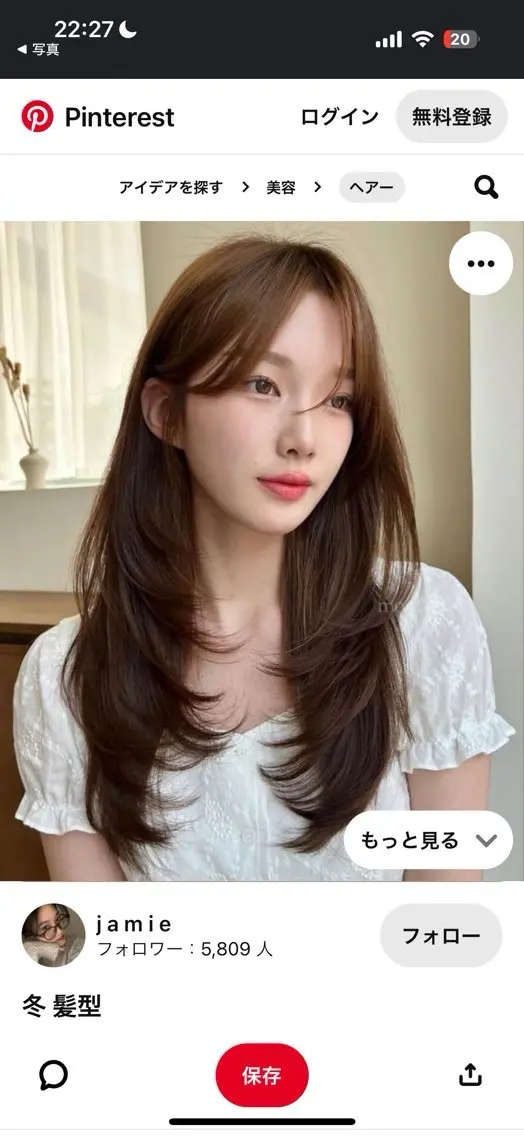The width and height of the screenshot is (524, 1136).
Task: Follow jamie with the フォロー button
Action: pyautogui.click(x=441, y=935)
